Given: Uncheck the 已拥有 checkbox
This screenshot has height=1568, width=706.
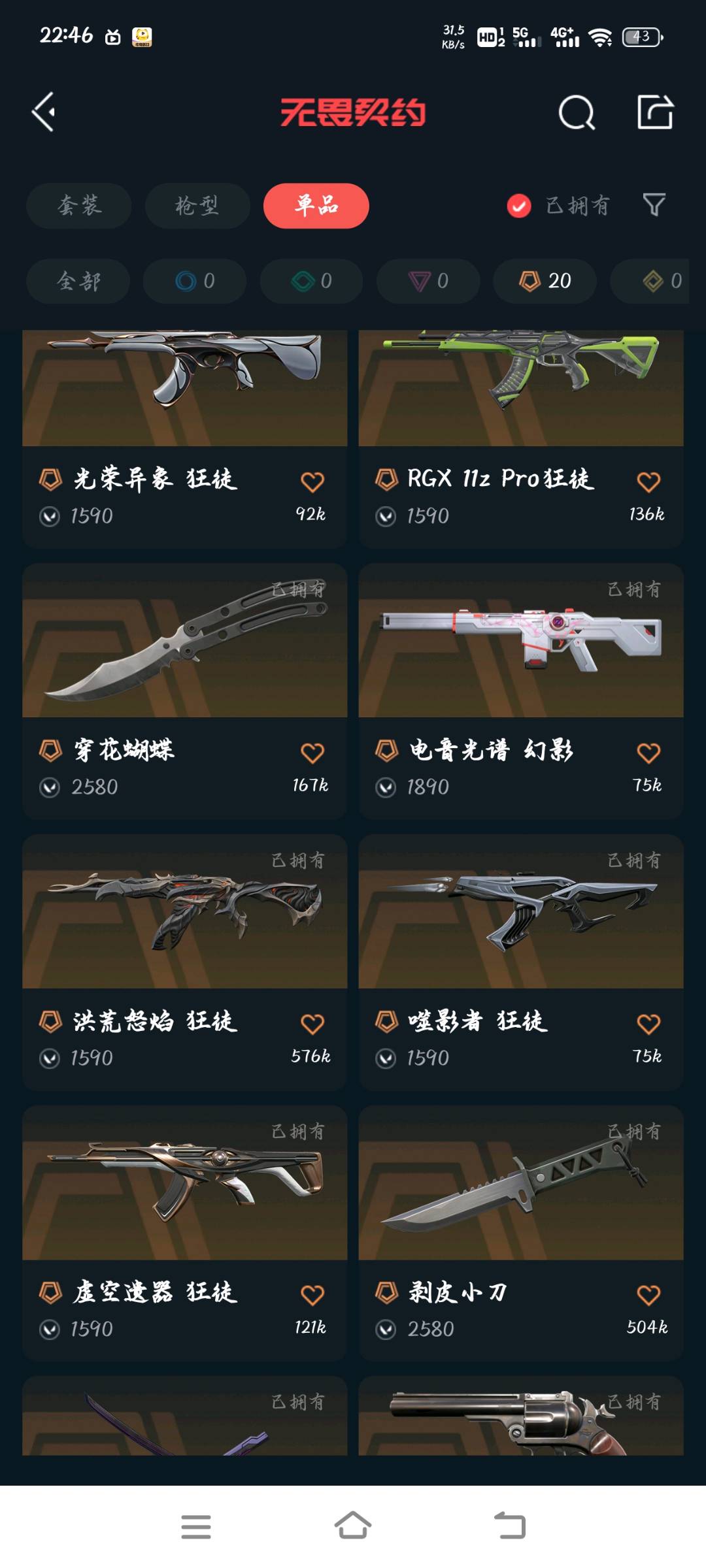Looking at the screenshot, I should click(519, 206).
